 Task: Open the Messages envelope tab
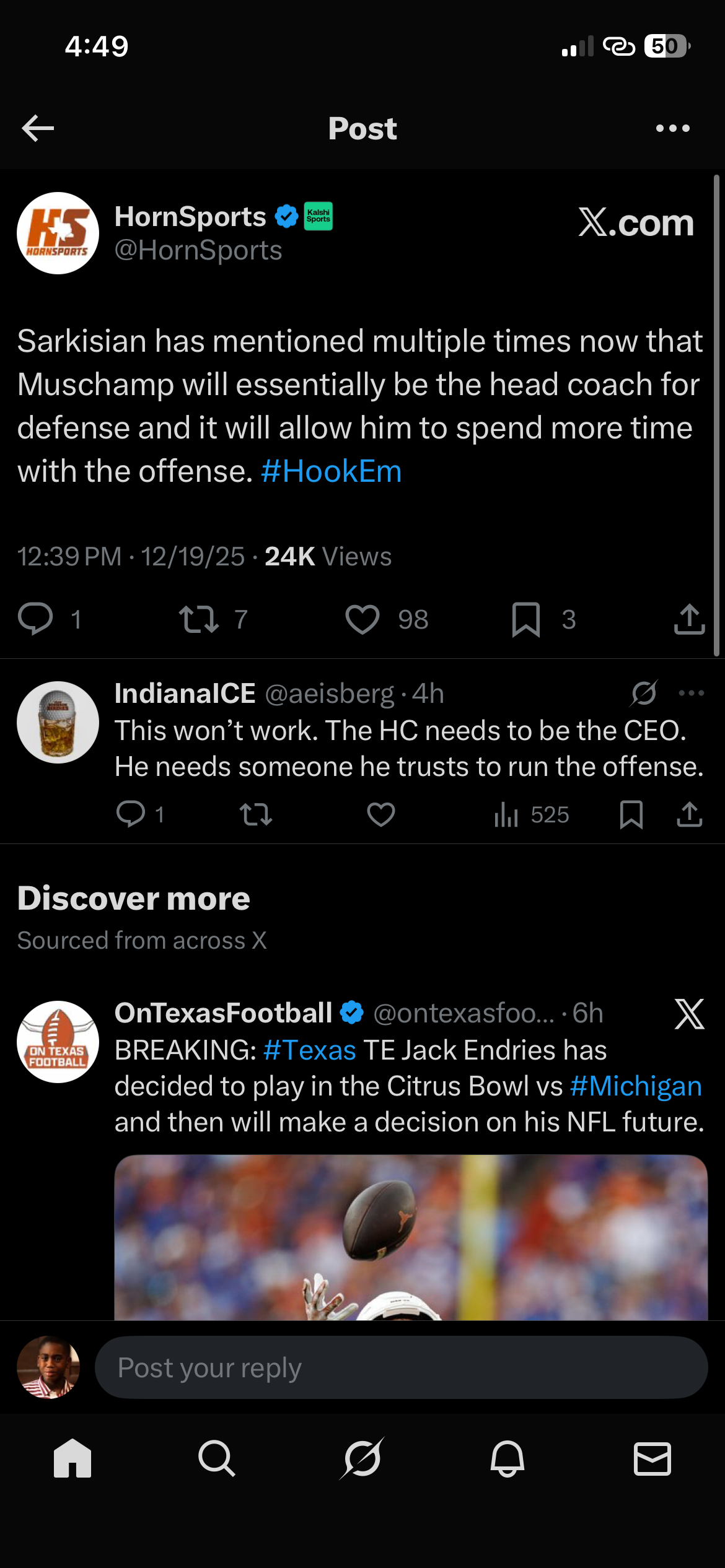coord(652,1458)
